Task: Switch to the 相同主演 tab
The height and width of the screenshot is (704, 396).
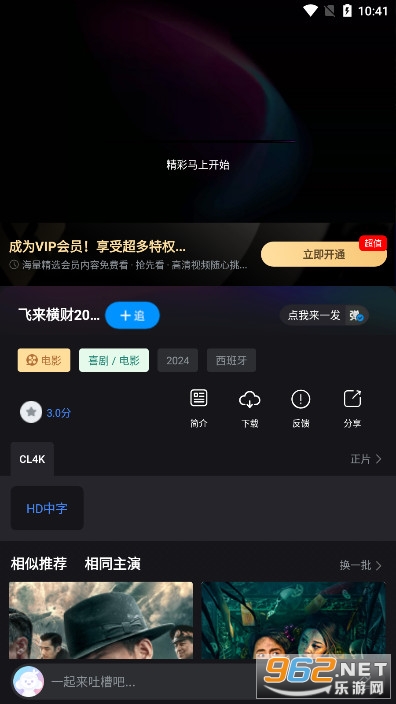Action: click(113, 563)
